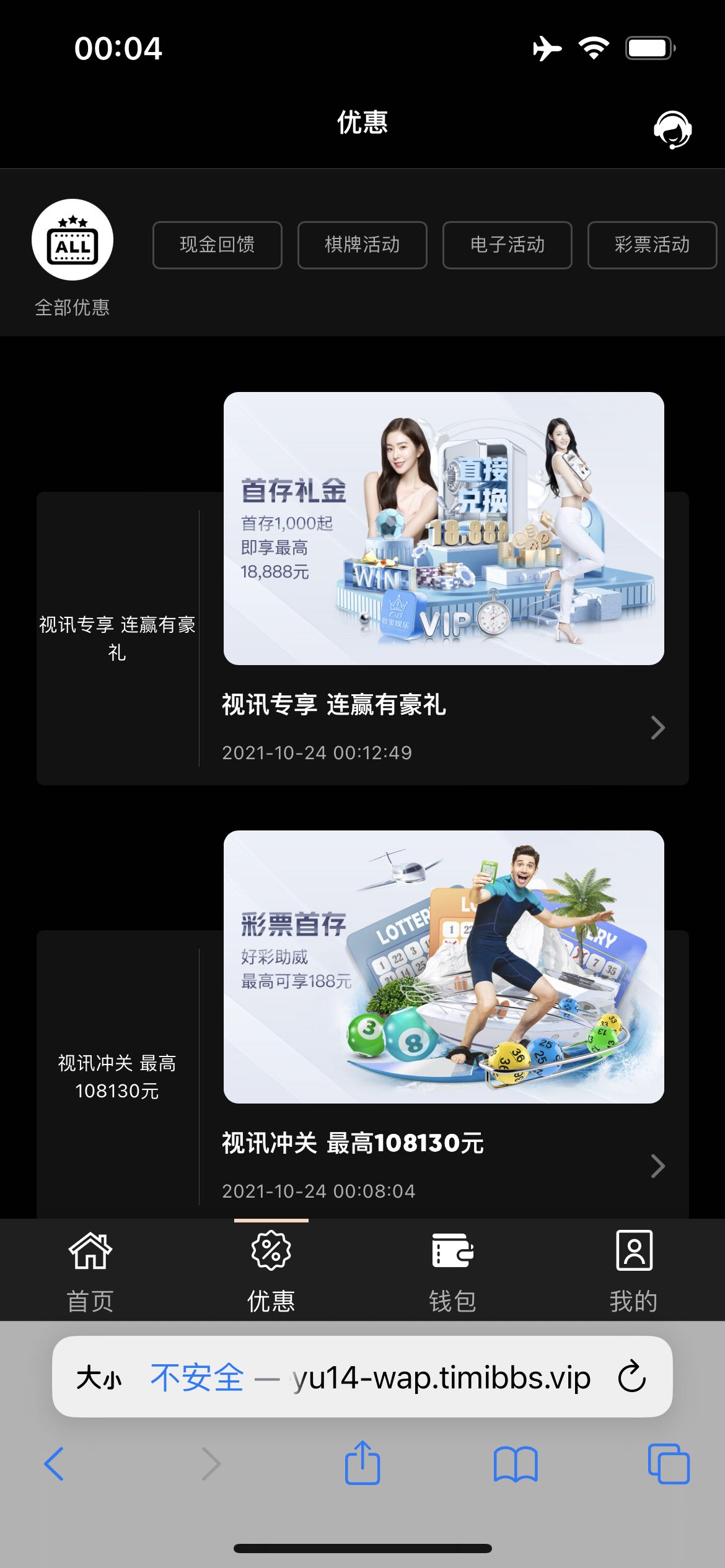
Task: Reload the page in Safari
Action: pos(632,1377)
